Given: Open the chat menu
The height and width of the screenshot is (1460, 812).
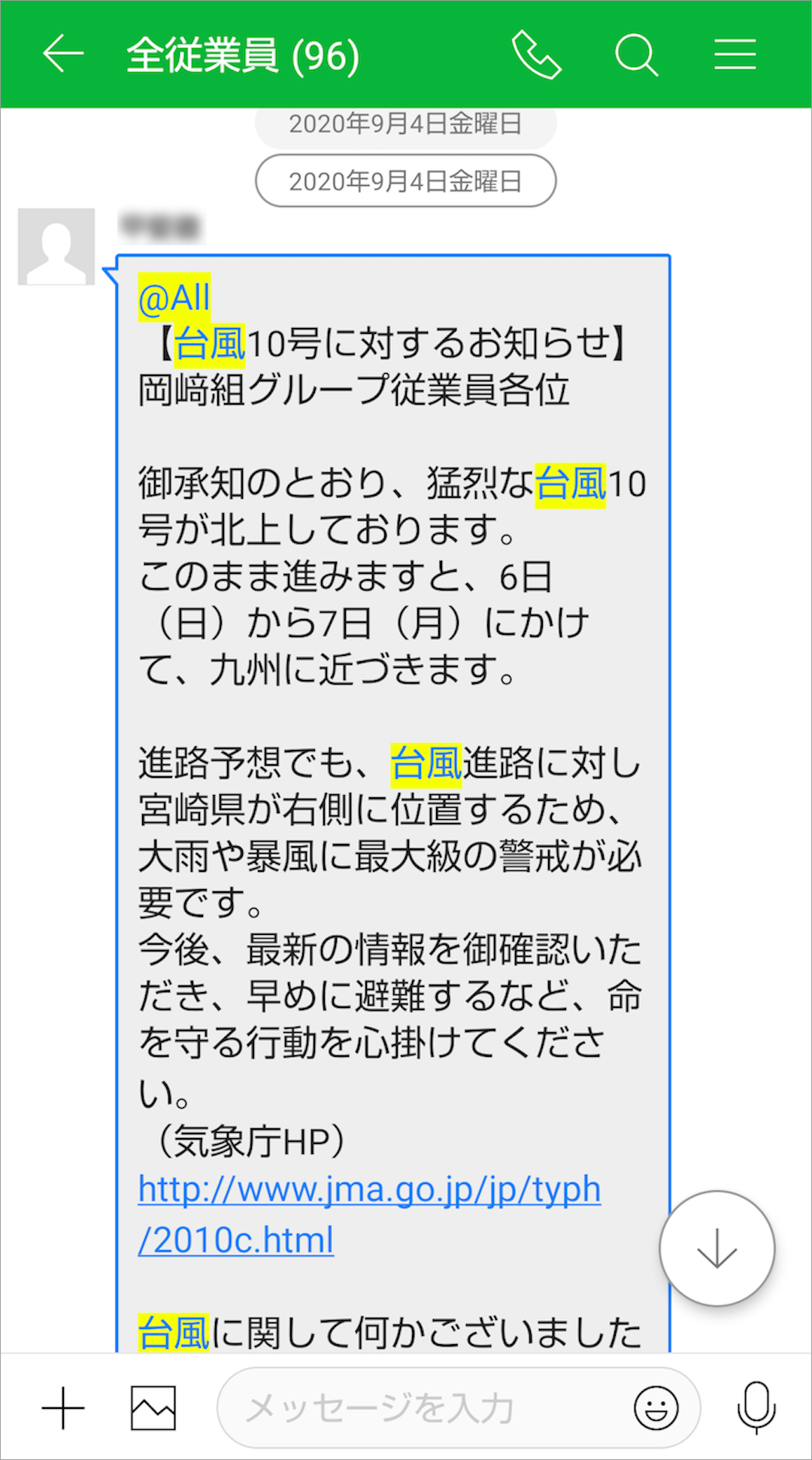Looking at the screenshot, I should point(735,54).
